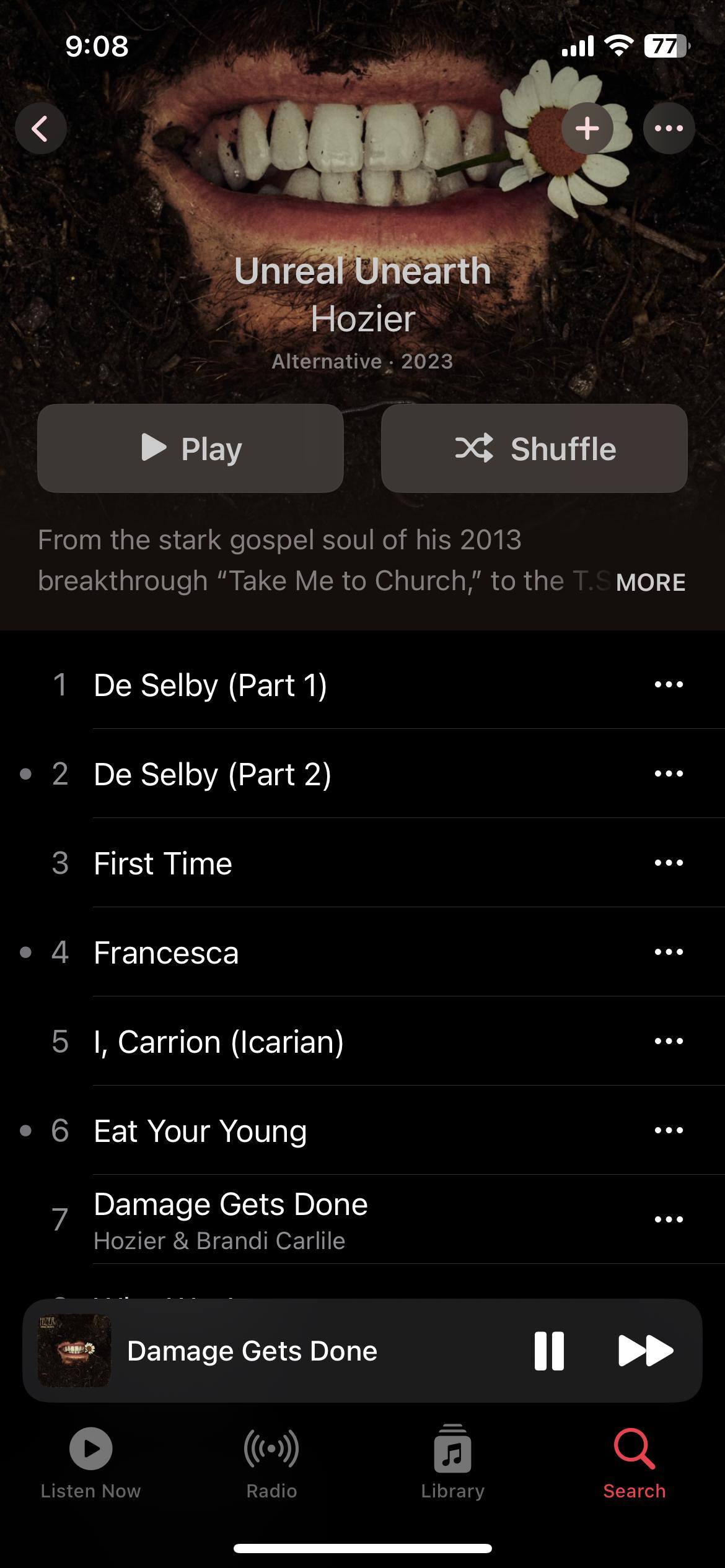
Task: Switch to the Listen Now tab
Action: pos(90,1461)
